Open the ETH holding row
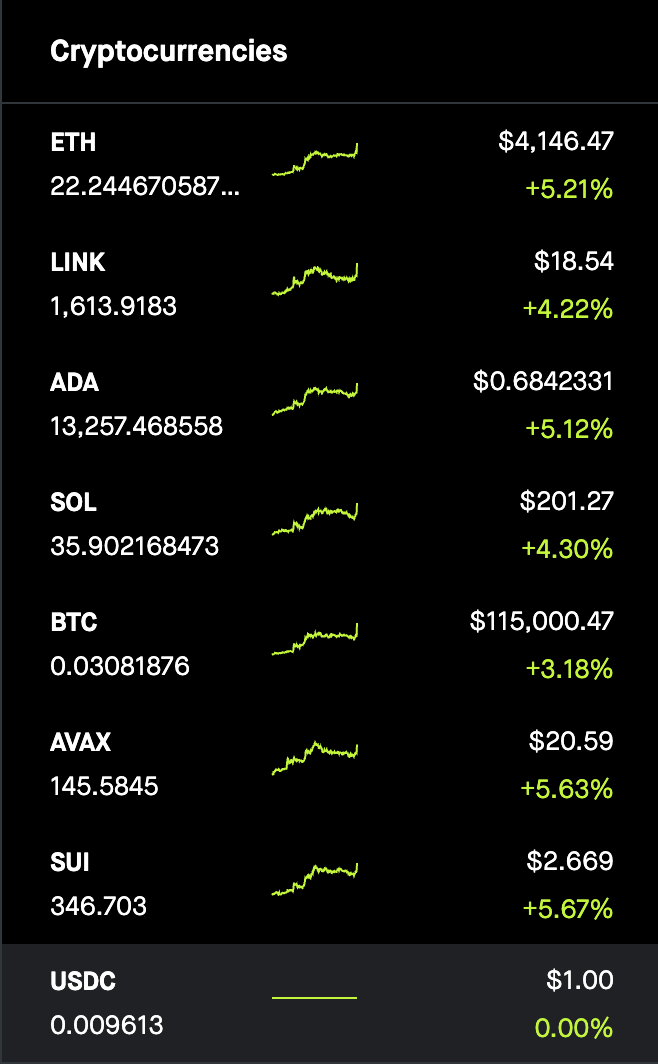The image size is (658, 1064). coord(329,164)
